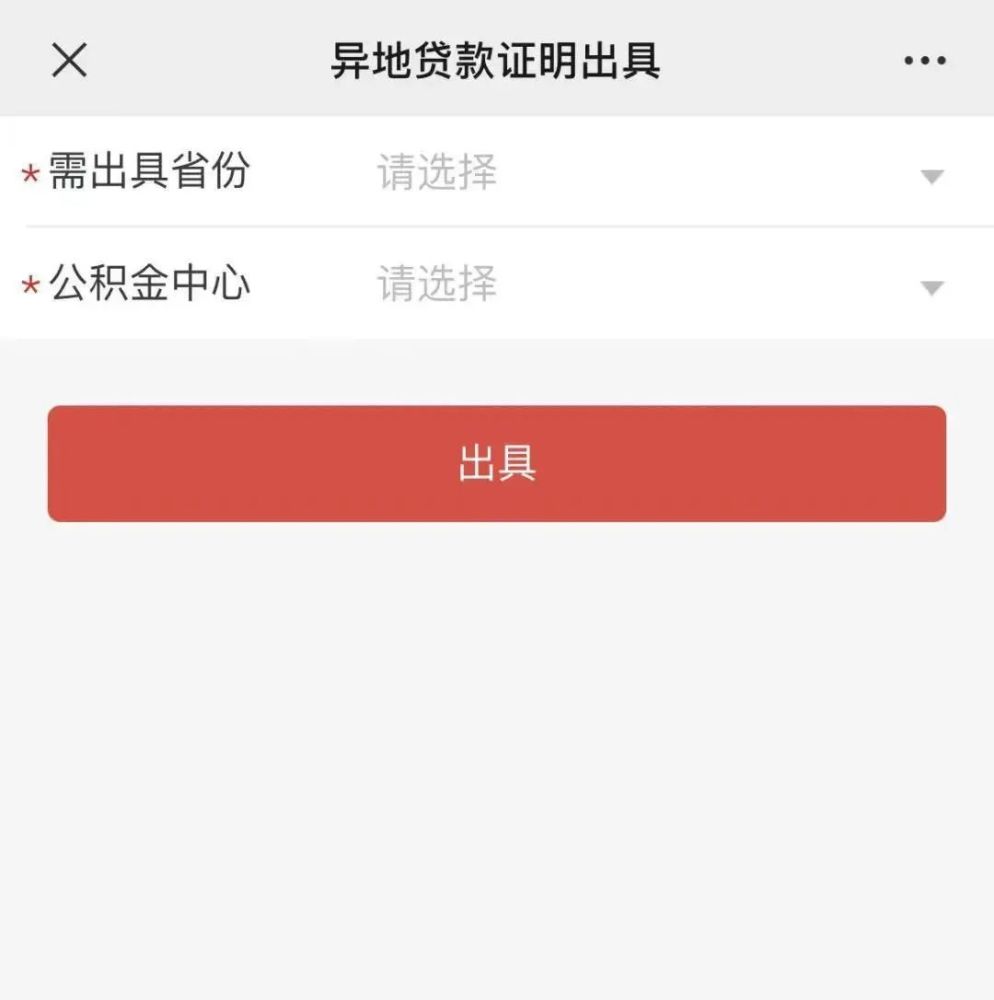Close the 异地贷款证明出具 page
This screenshot has width=994, height=1000.
[69, 61]
